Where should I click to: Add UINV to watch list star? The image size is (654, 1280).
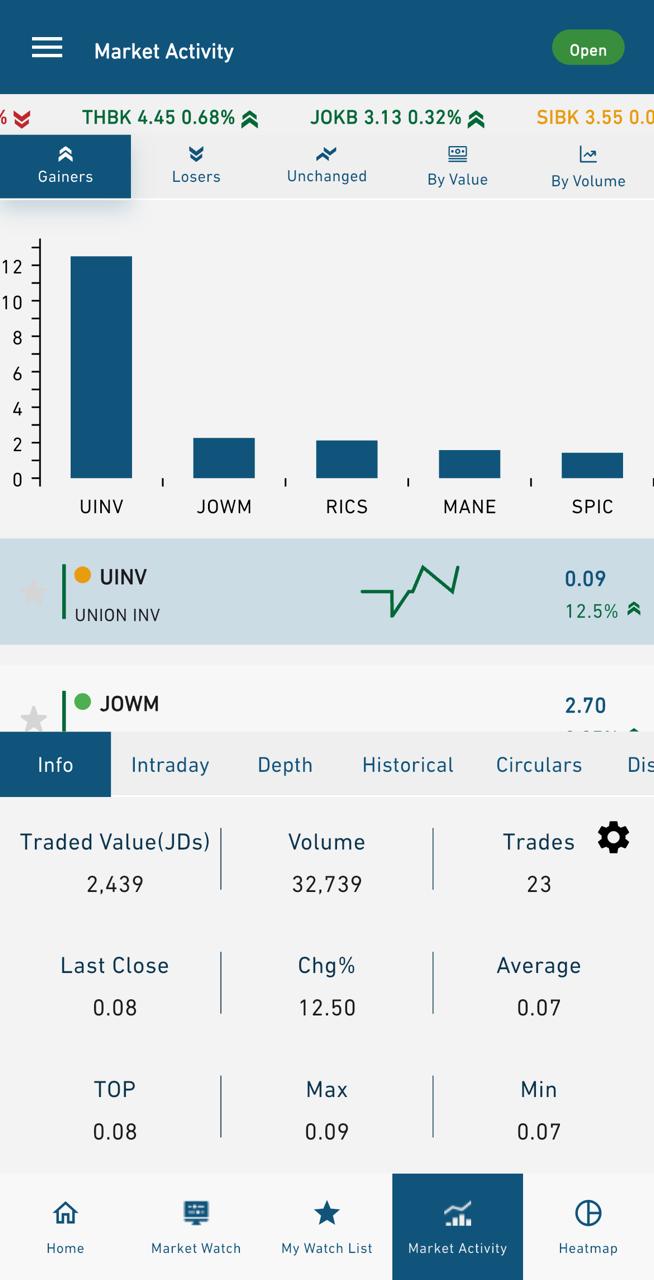[x=33, y=592]
